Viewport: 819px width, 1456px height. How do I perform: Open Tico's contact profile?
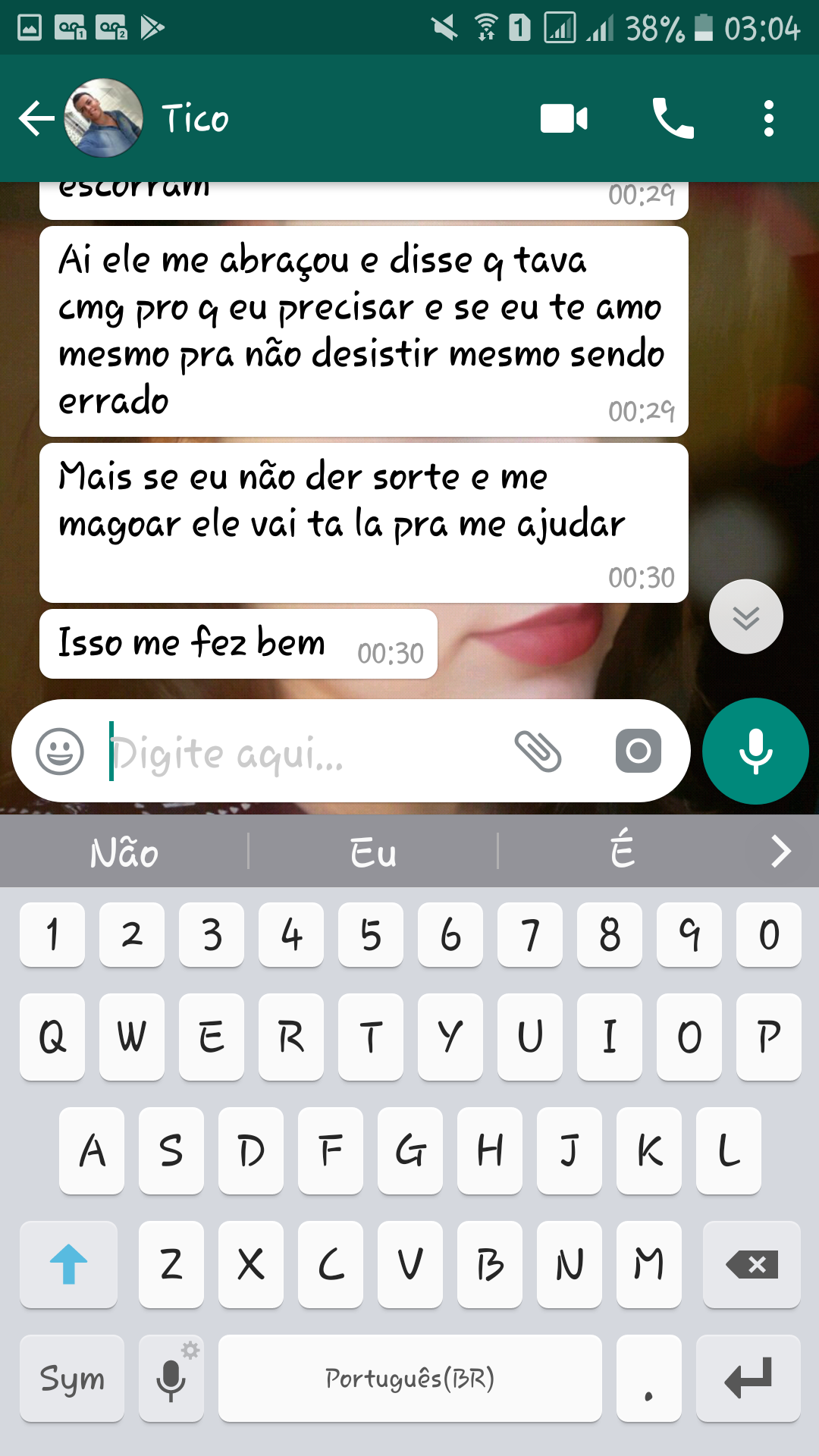pyautogui.click(x=195, y=119)
